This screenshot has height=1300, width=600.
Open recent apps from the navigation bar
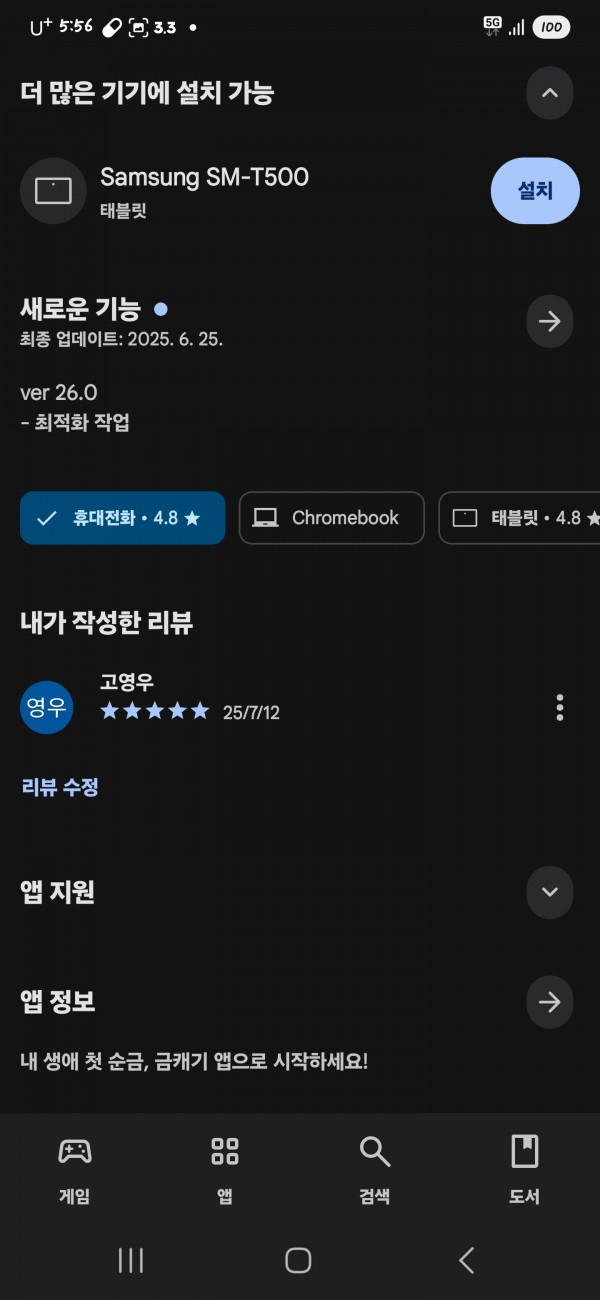[131, 1260]
